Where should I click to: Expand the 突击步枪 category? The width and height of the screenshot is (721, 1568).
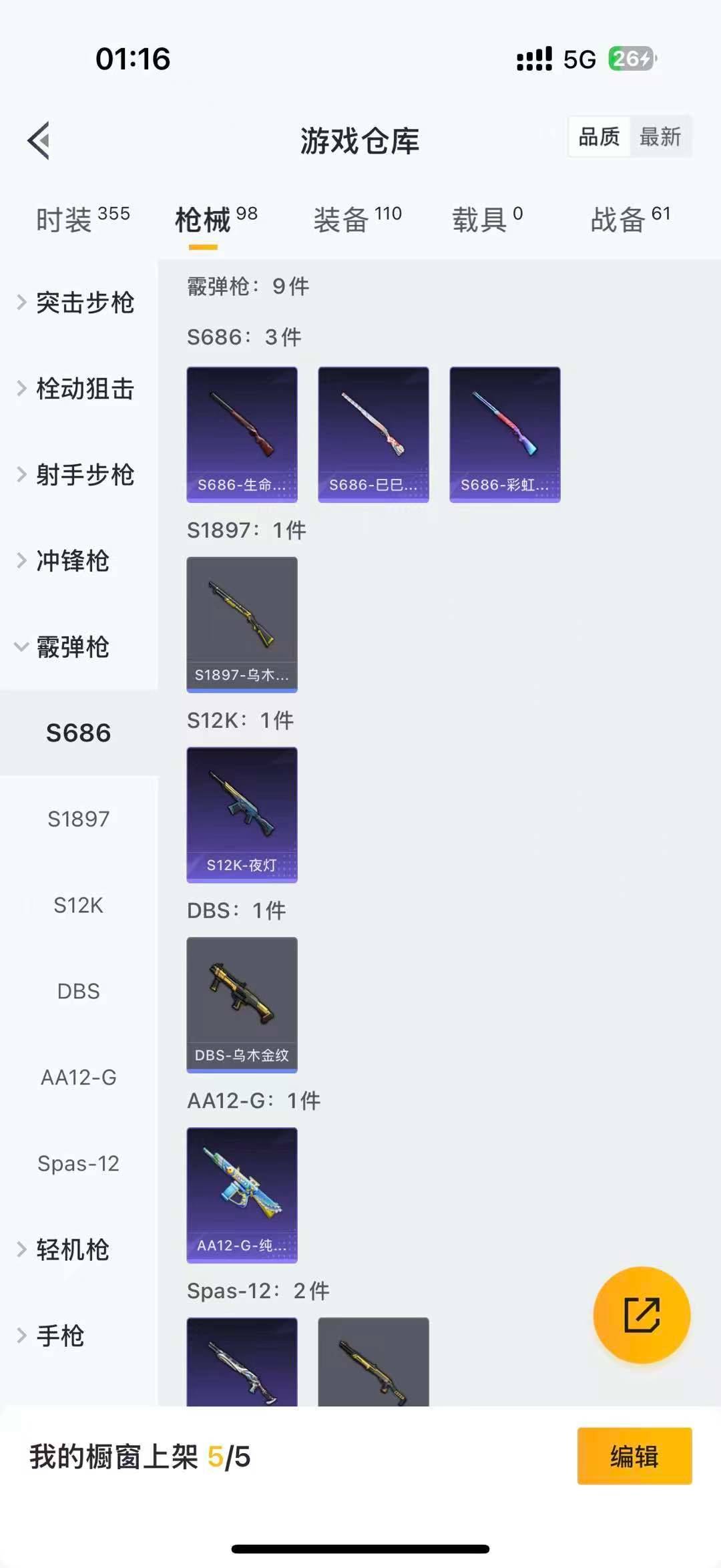78,303
